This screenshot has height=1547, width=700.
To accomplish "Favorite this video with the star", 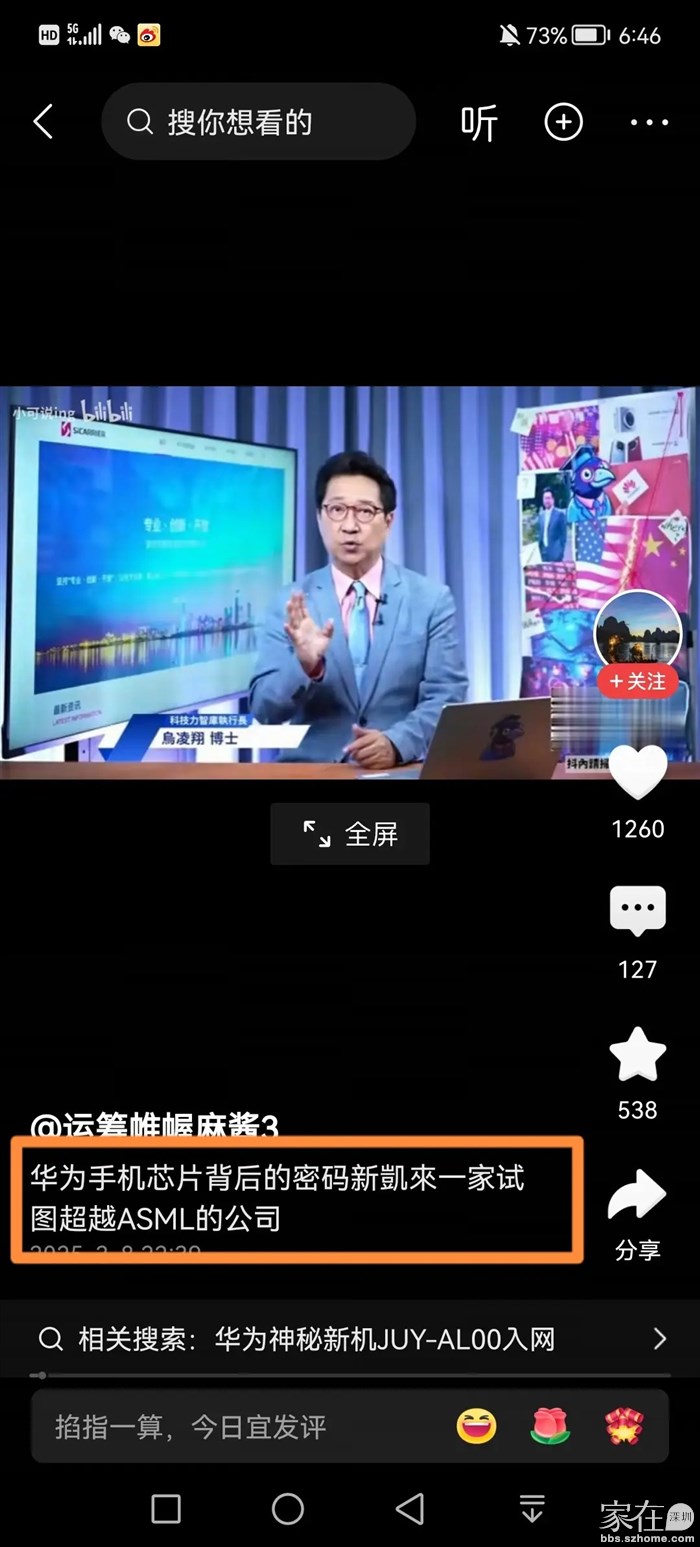I will coord(638,1055).
